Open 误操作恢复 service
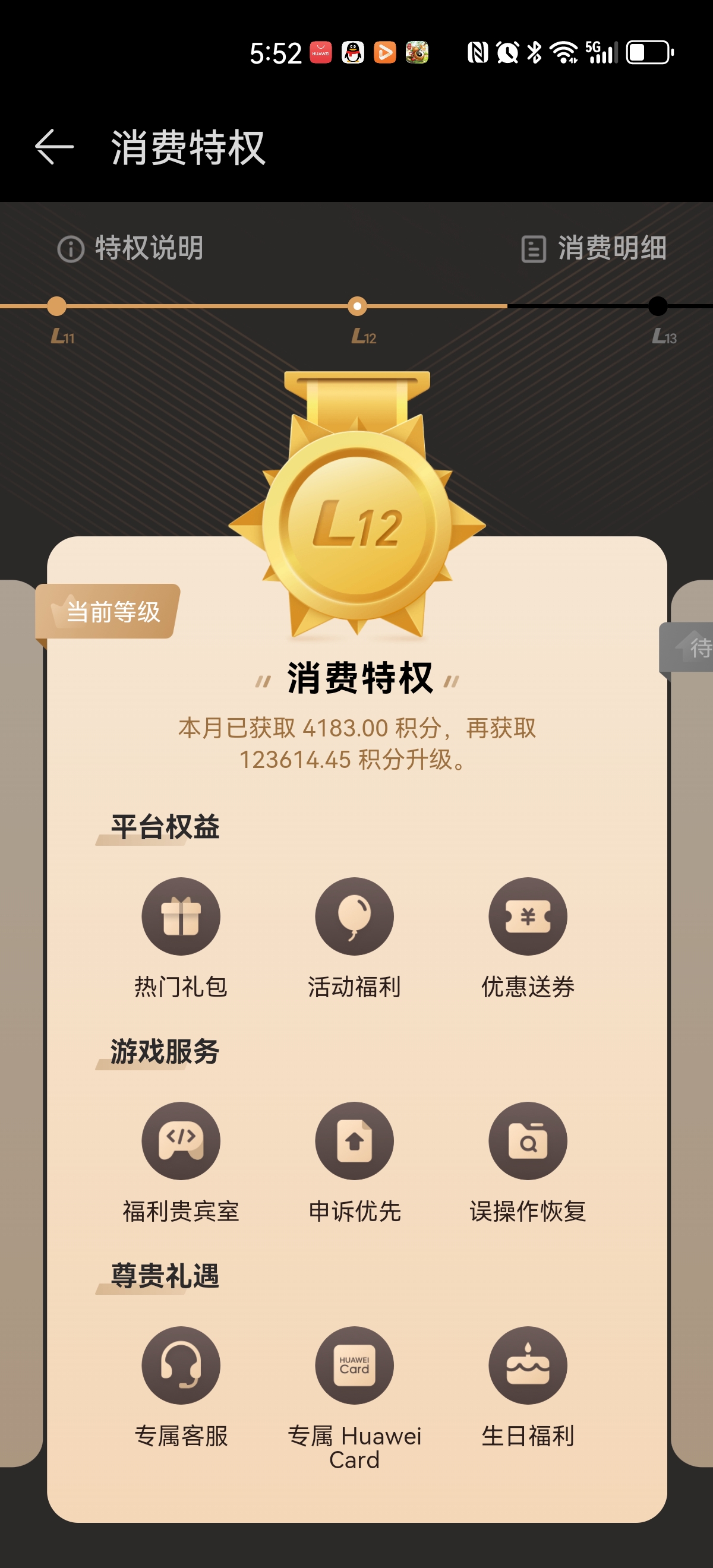Screen dimensions: 713x1568 point(528,1142)
